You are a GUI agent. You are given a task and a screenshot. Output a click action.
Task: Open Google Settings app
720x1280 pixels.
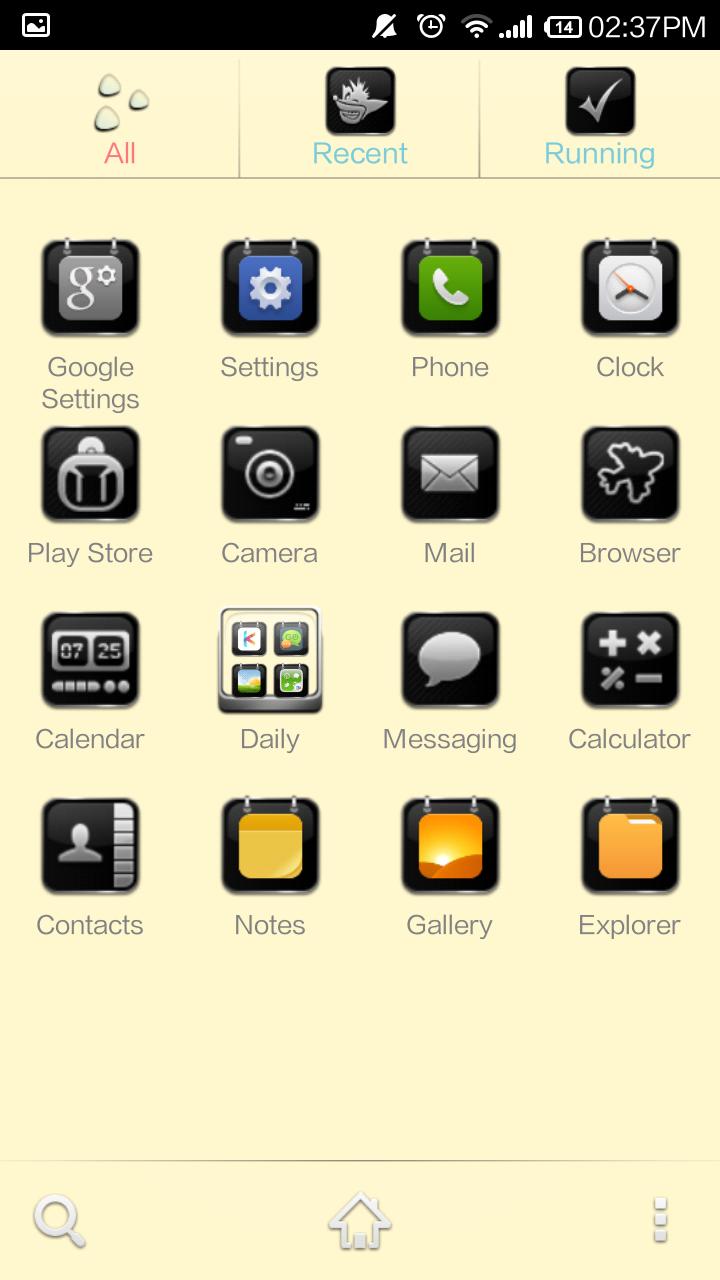point(90,288)
